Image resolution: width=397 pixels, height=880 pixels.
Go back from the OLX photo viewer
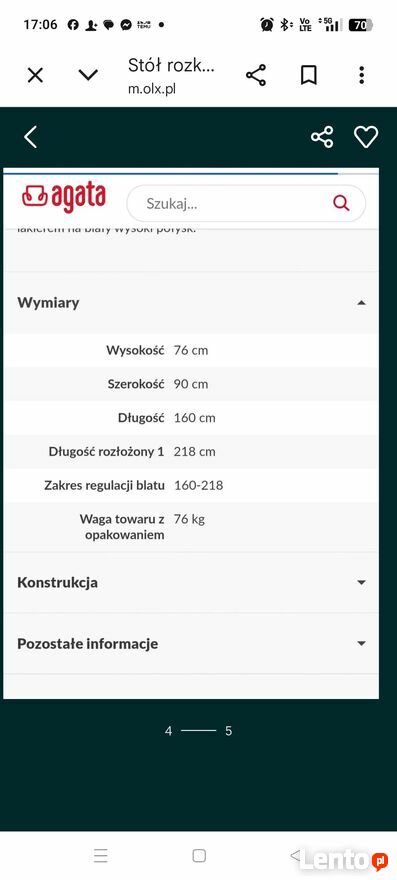point(30,137)
